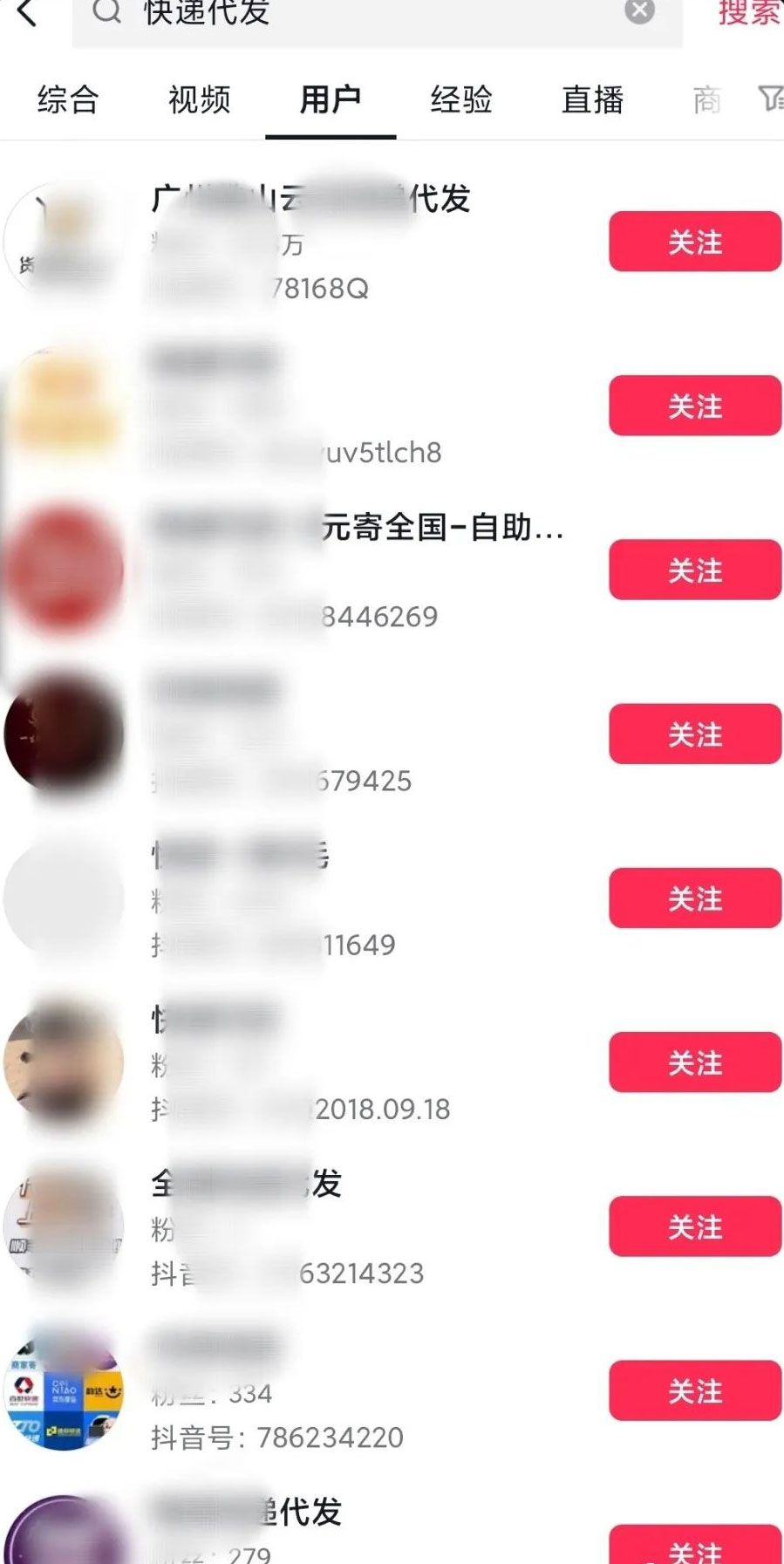
Task: Clear the search text with the X icon
Action: [639, 10]
